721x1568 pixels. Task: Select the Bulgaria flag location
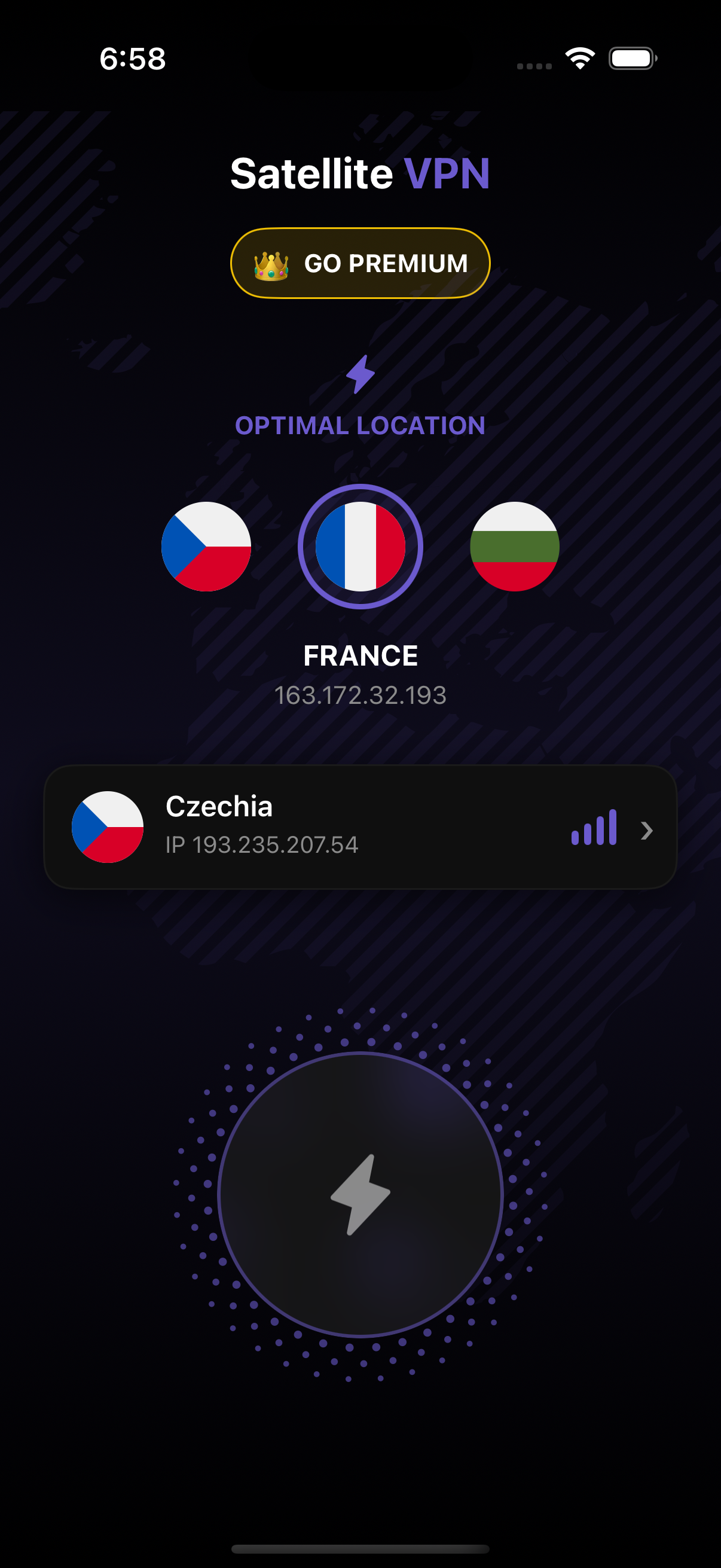coord(515,546)
